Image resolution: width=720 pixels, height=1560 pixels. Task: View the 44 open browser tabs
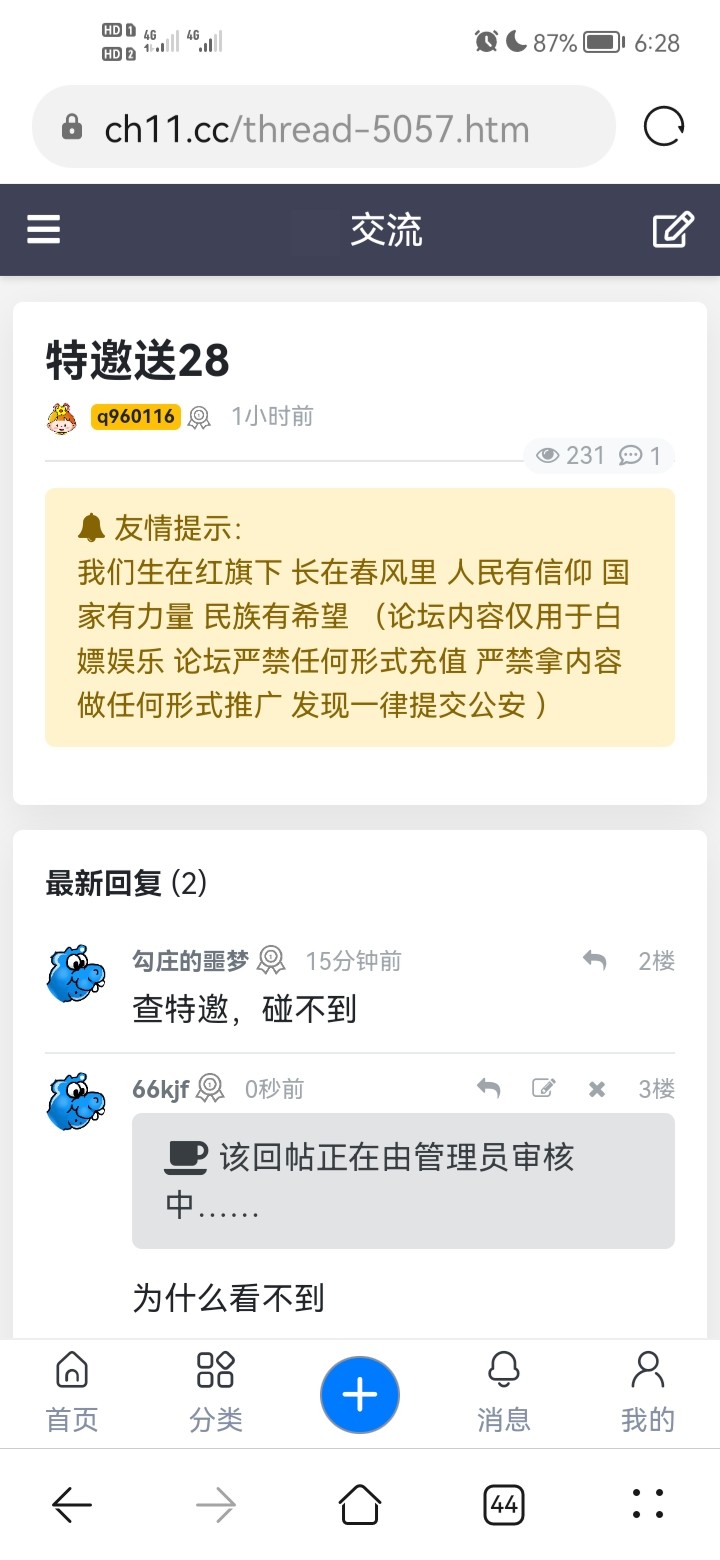[504, 1503]
